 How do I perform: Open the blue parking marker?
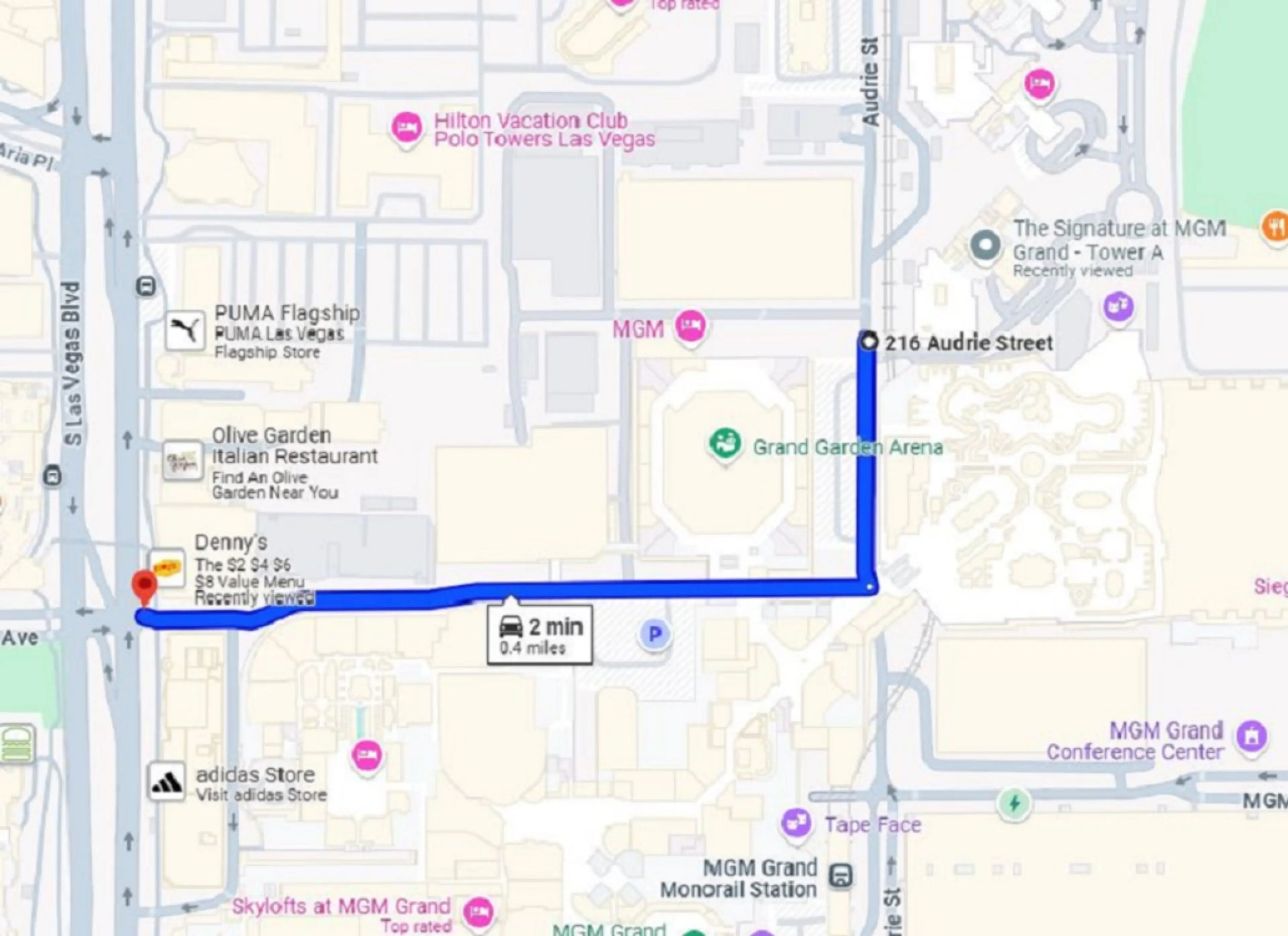pyautogui.click(x=655, y=634)
